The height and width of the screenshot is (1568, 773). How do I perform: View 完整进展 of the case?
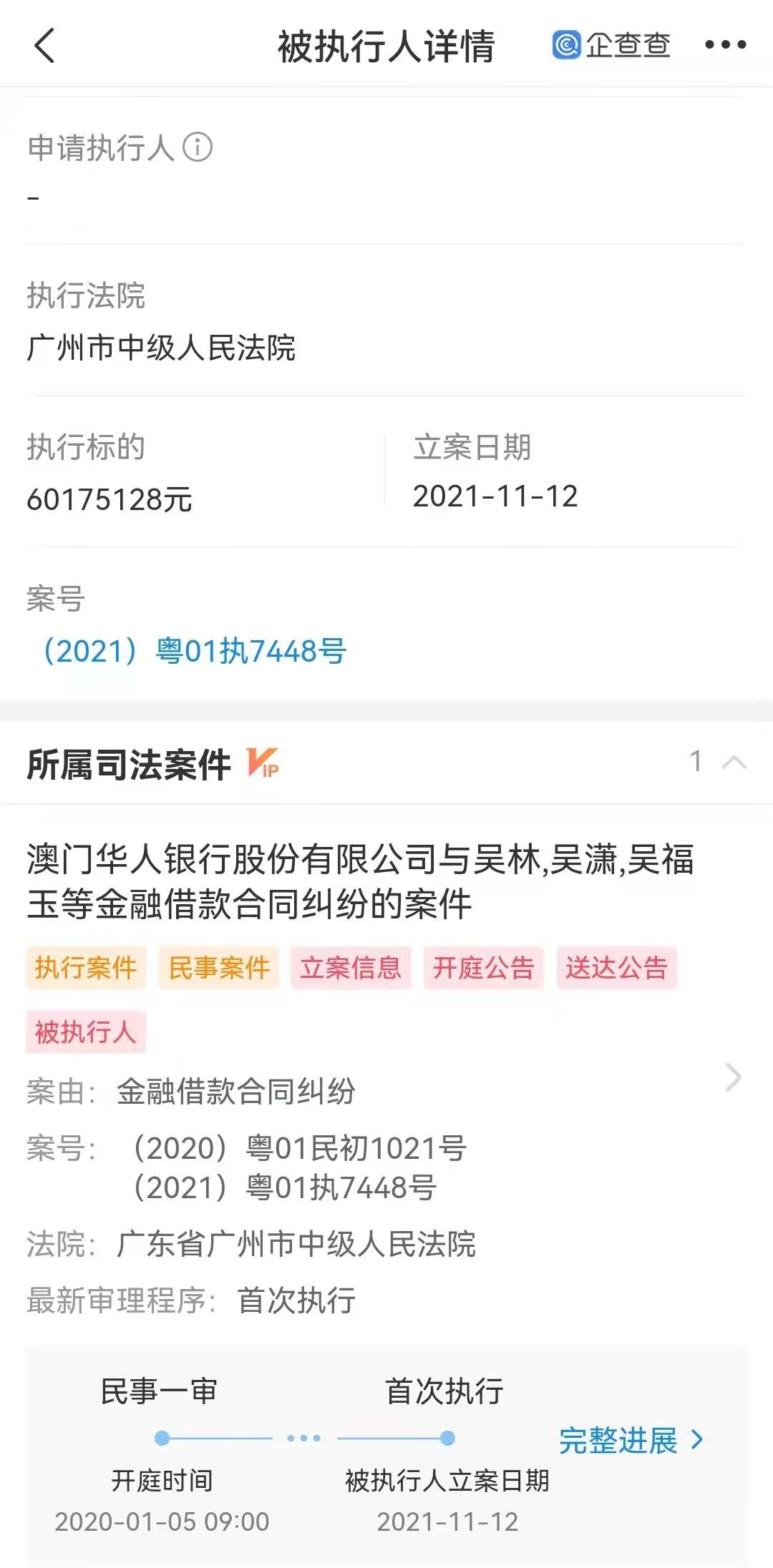click(x=631, y=1440)
